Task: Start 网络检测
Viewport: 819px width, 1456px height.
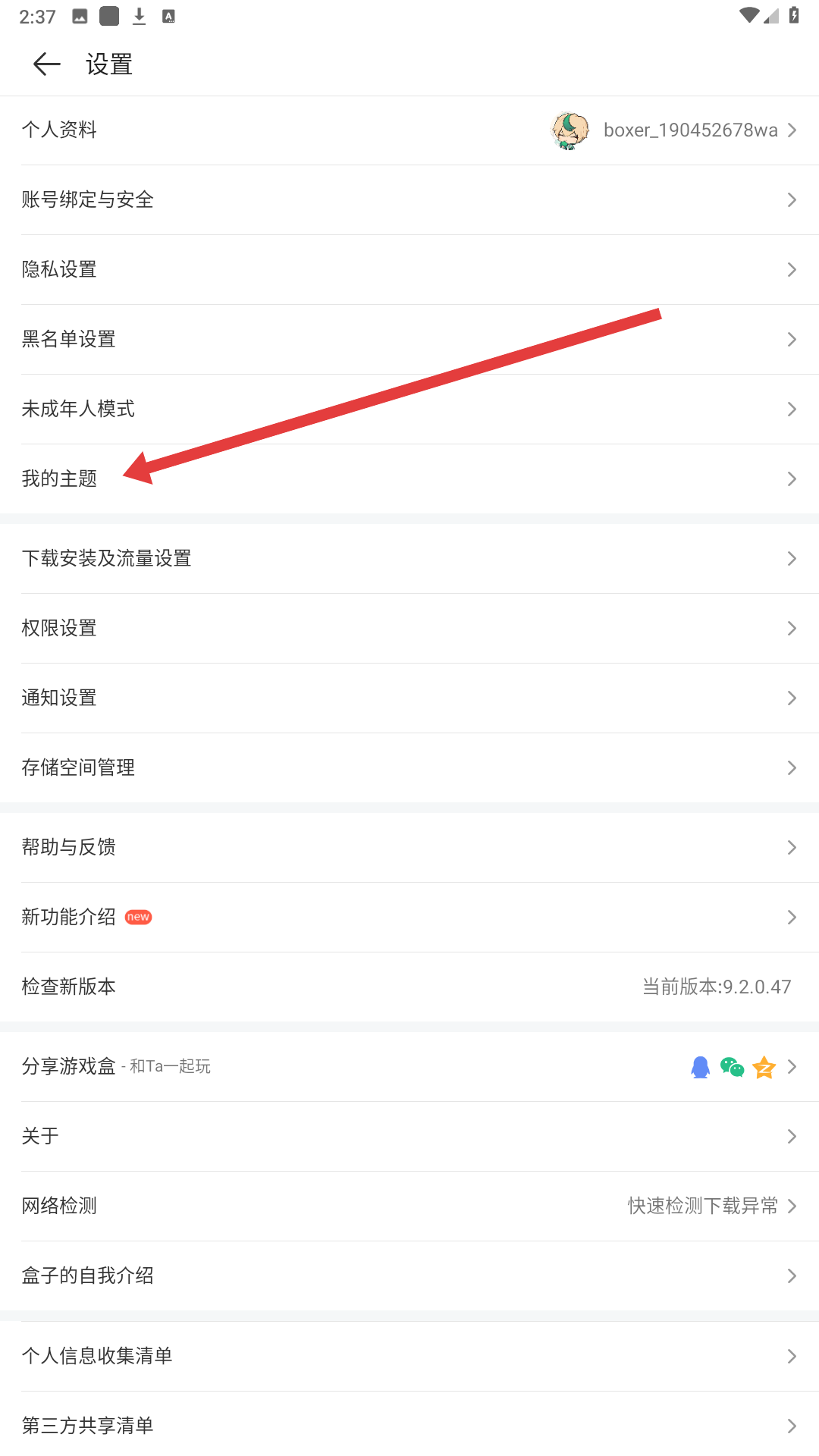Action: [409, 1207]
